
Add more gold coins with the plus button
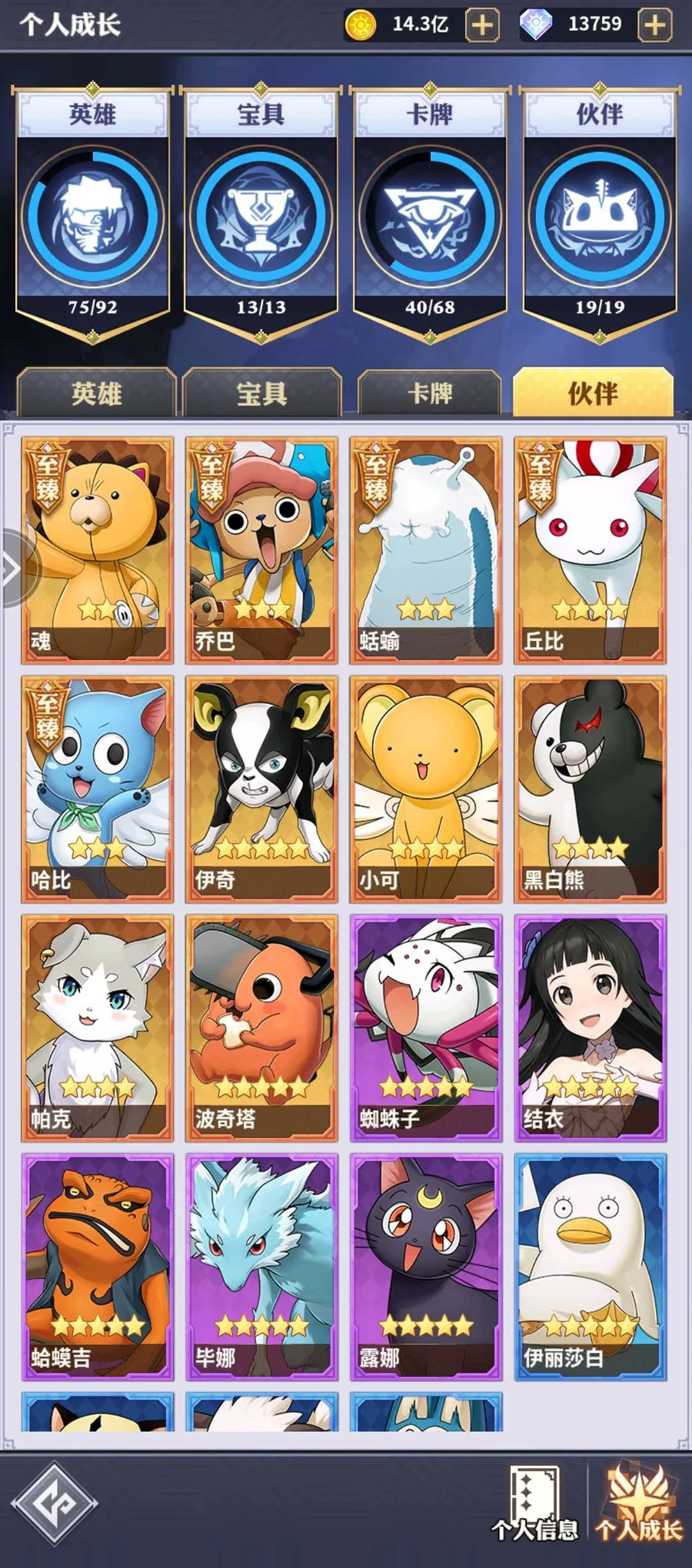pyautogui.click(x=482, y=25)
